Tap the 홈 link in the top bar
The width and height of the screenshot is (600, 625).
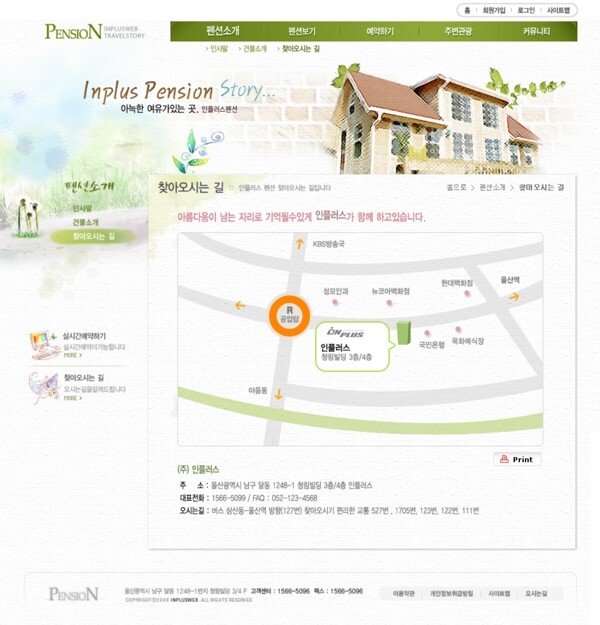click(467, 10)
